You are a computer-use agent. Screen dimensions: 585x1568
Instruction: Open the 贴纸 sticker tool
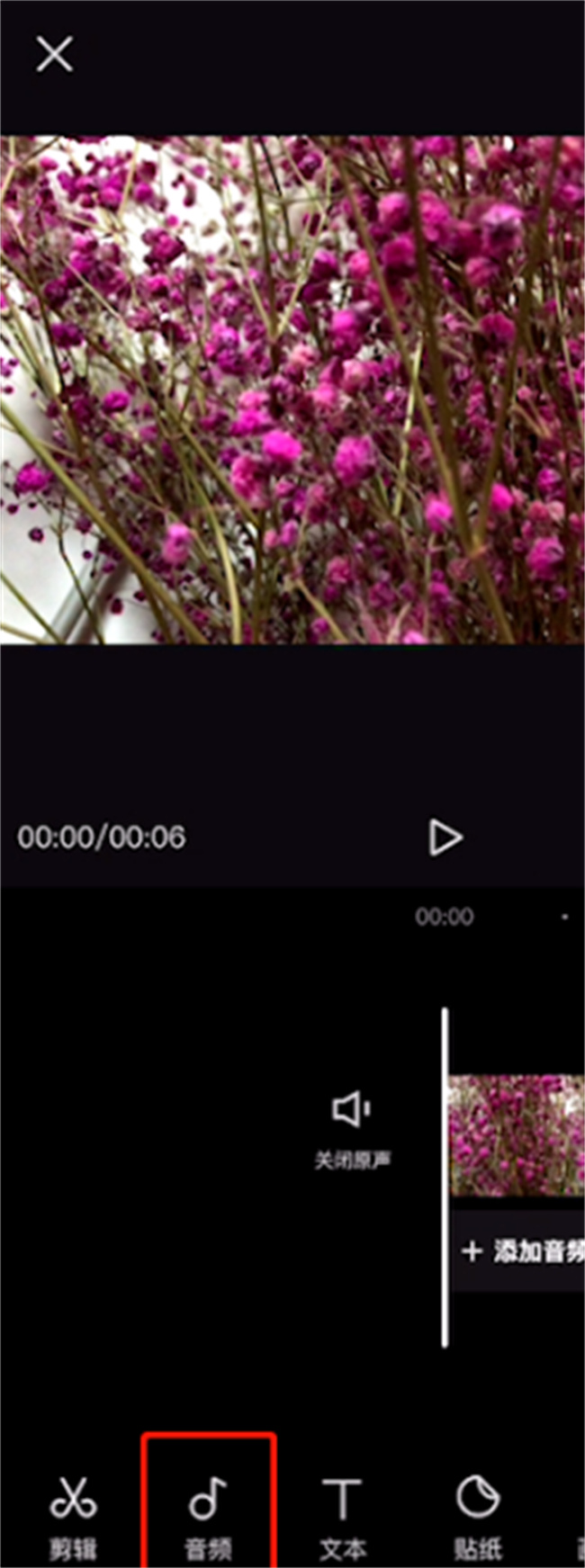click(x=477, y=1516)
